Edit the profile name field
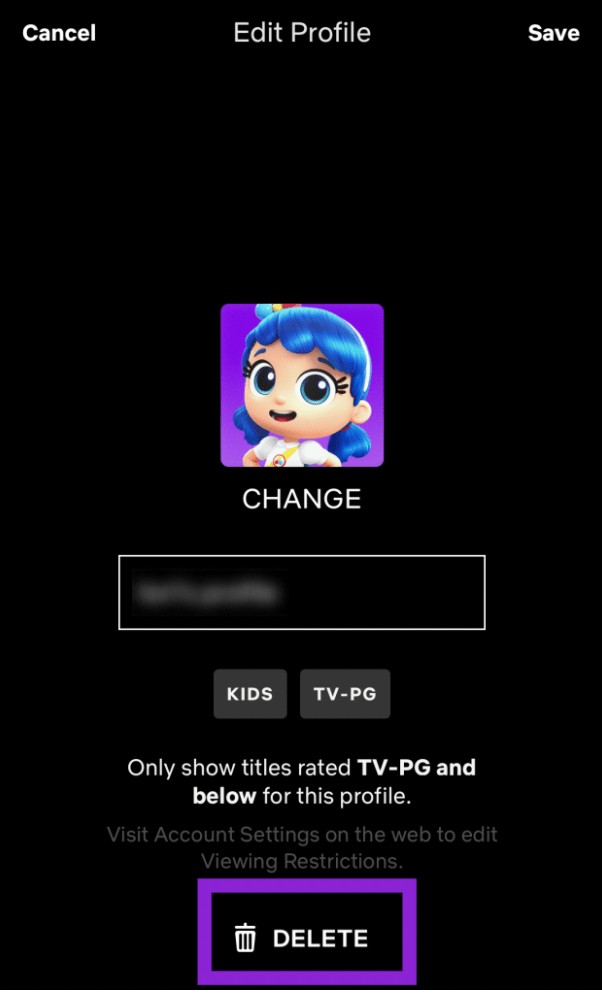 302,592
